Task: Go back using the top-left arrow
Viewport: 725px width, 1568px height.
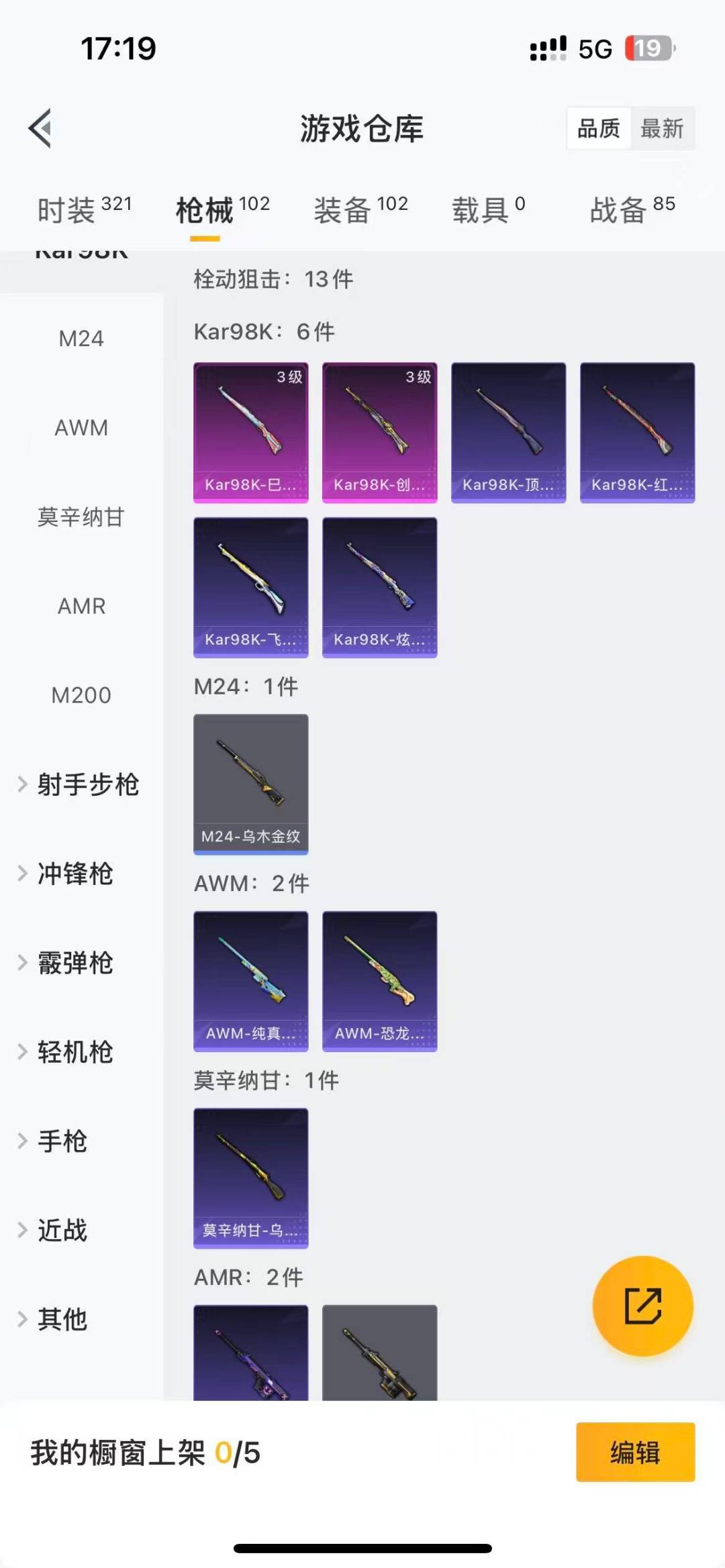Action: (x=40, y=128)
